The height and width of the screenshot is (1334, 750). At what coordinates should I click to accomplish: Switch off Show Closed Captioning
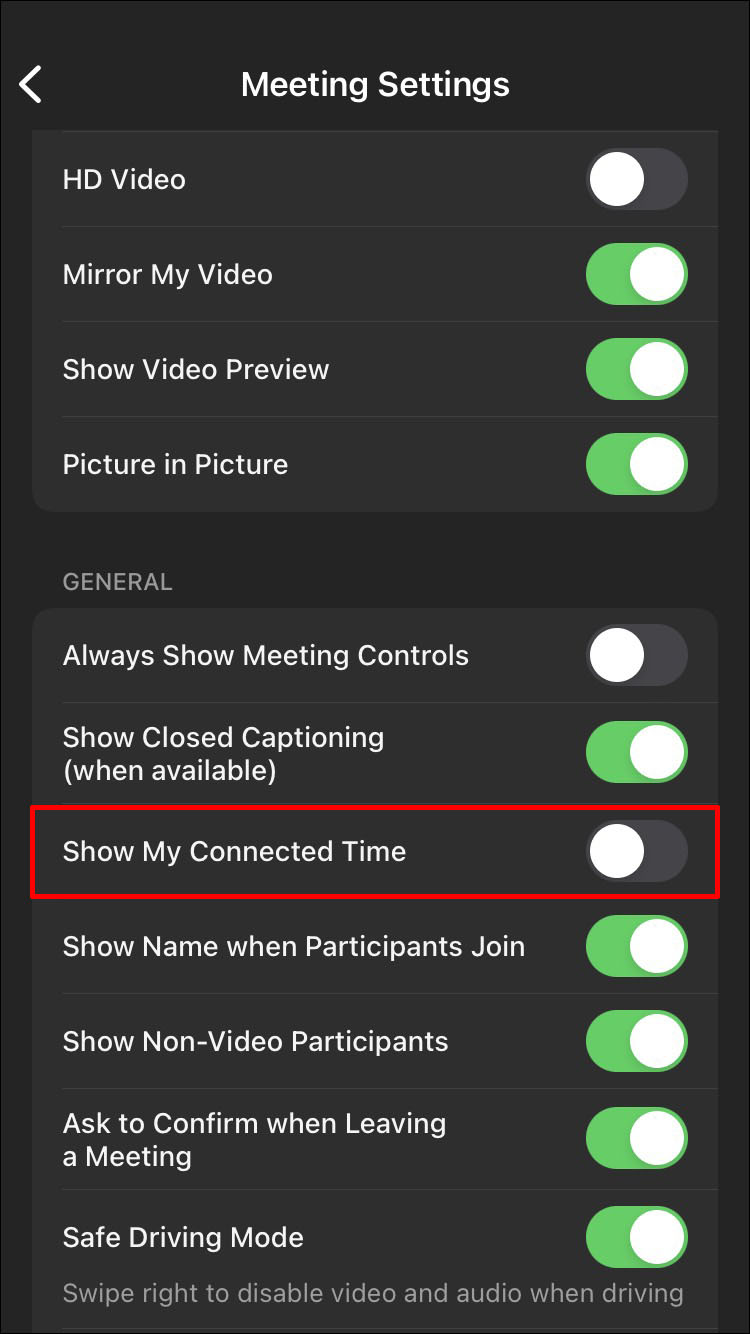click(636, 753)
